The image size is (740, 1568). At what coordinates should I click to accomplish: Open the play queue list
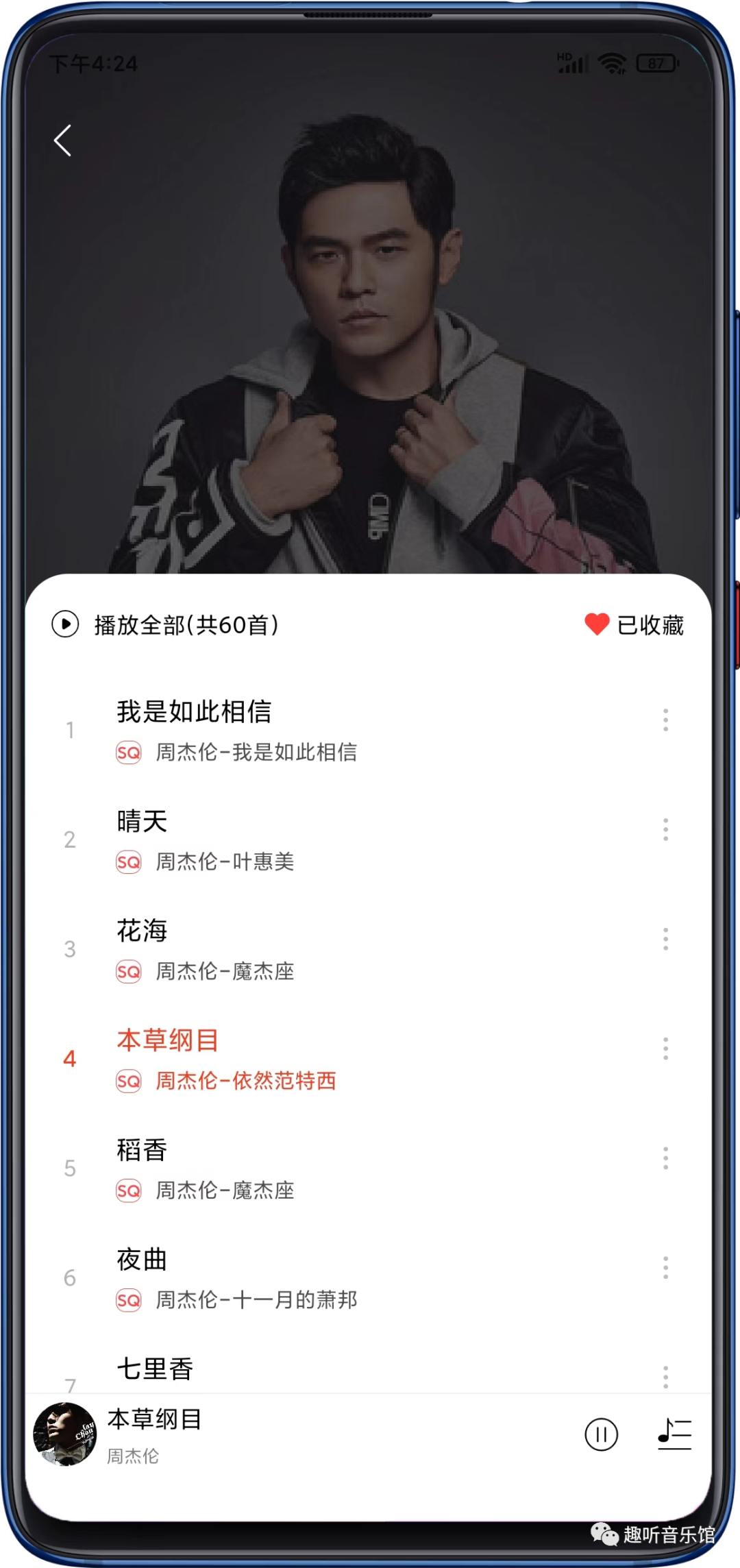point(675,1434)
